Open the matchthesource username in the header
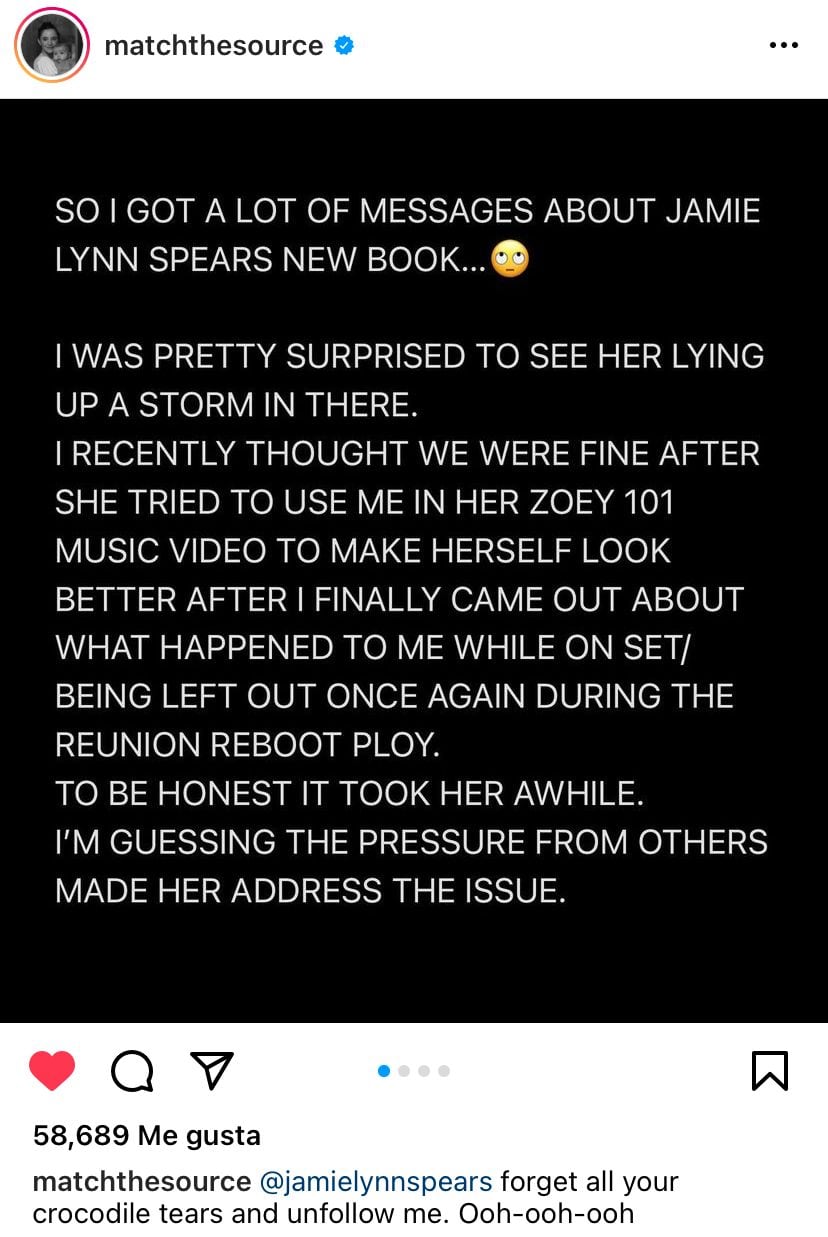Viewport: 828px width, 1237px height. point(213,46)
